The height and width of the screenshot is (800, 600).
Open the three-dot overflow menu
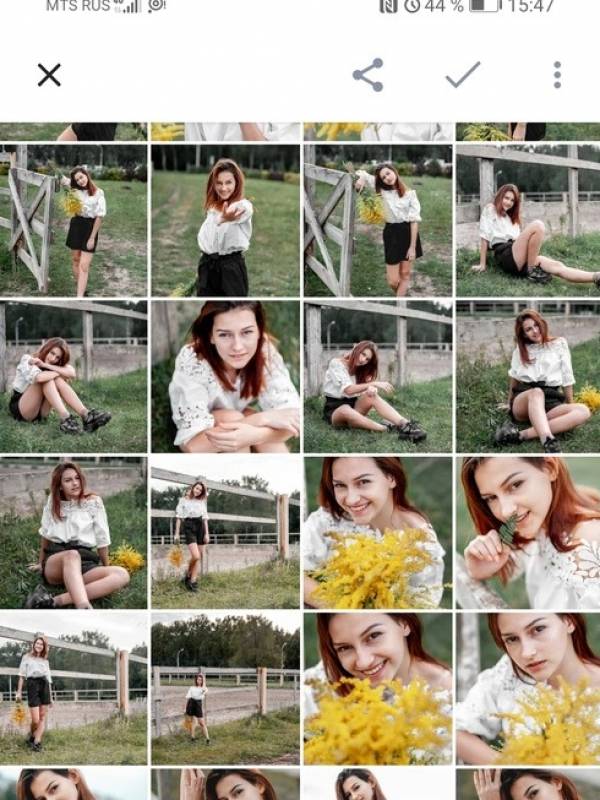(557, 75)
